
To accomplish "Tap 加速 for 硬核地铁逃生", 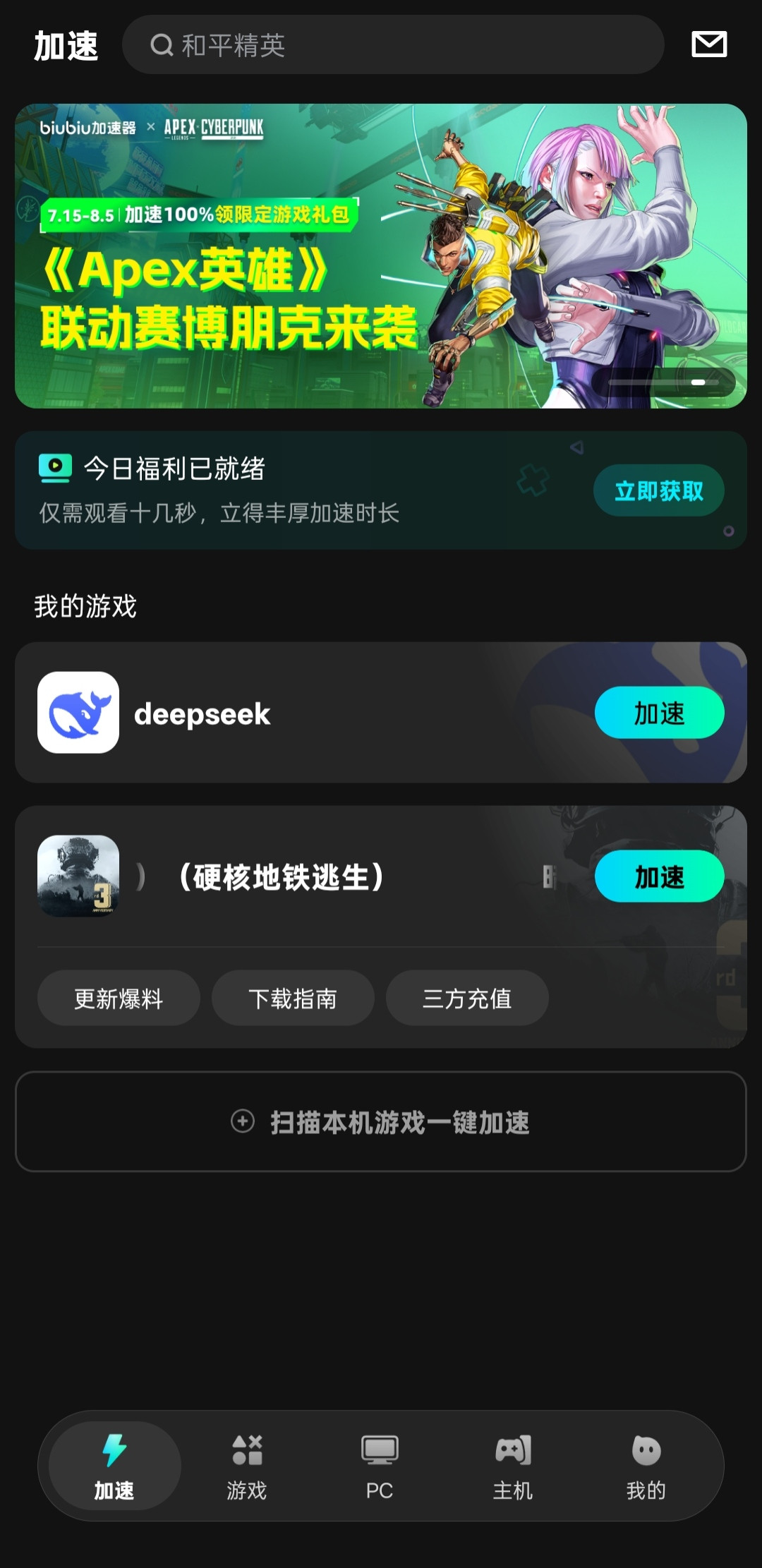I will click(x=659, y=876).
